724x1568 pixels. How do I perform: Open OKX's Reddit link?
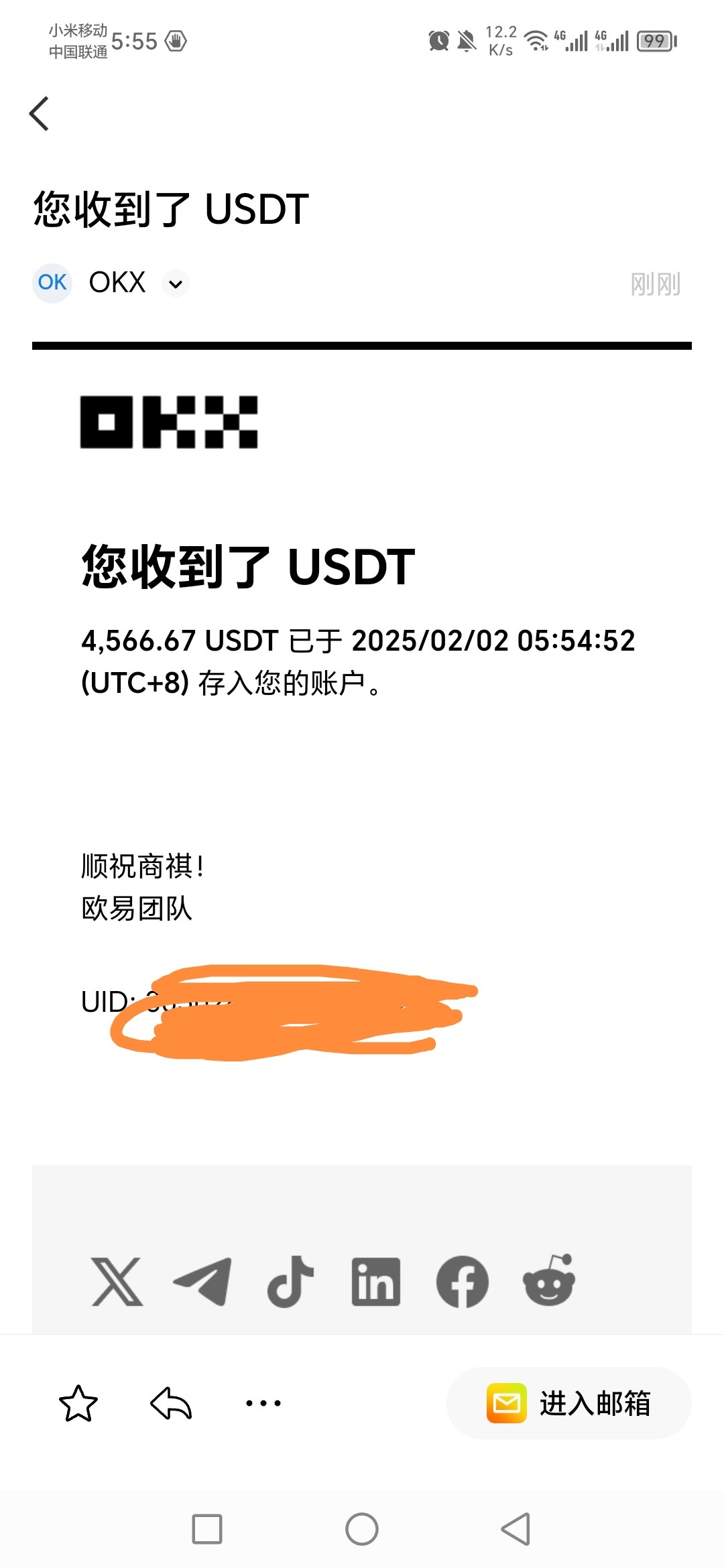point(549,1281)
